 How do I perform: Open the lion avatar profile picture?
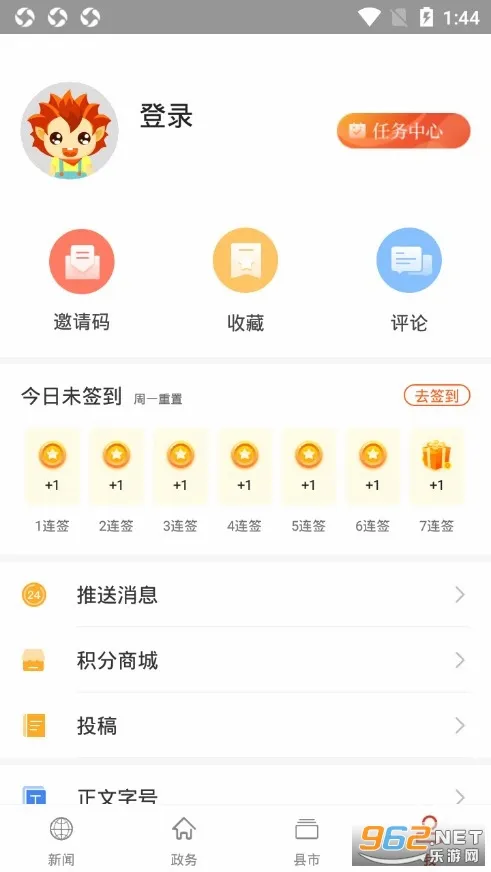pos(70,131)
